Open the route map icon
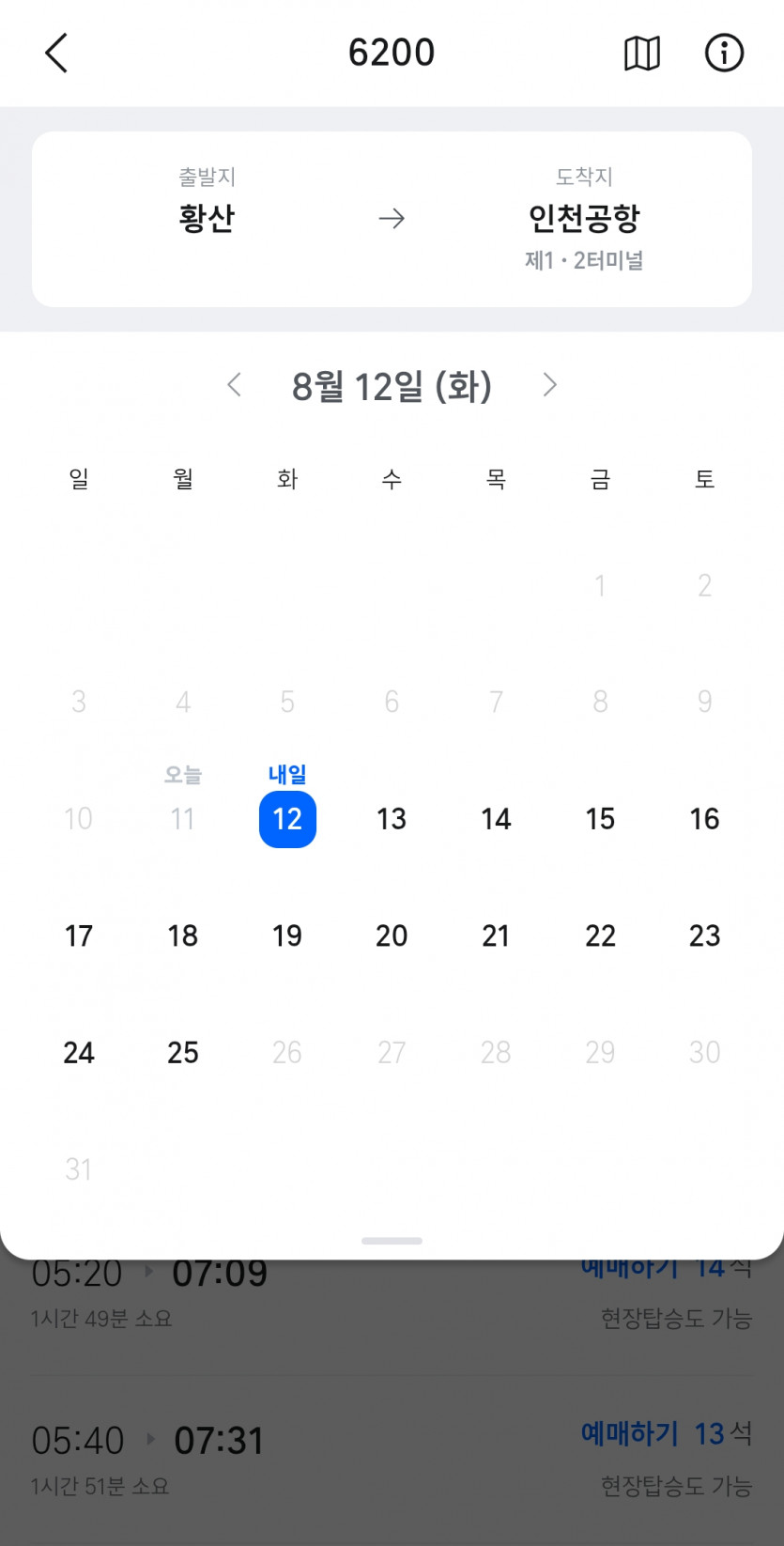The width and height of the screenshot is (784, 1546). (x=642, y=54)
